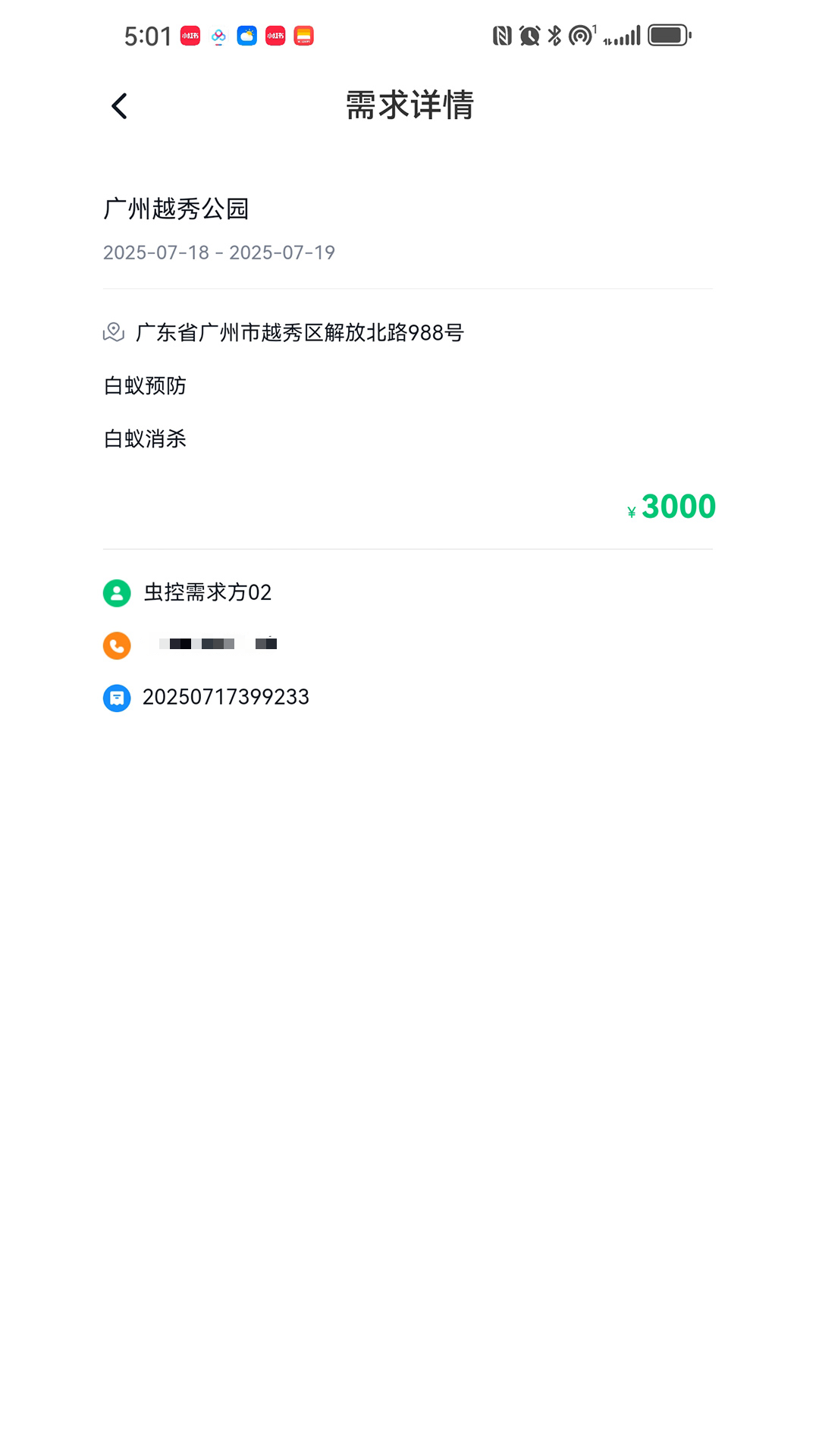819x1456 pixels.
Task: Tap the weather app notification icon
Action: pos(246,35)
